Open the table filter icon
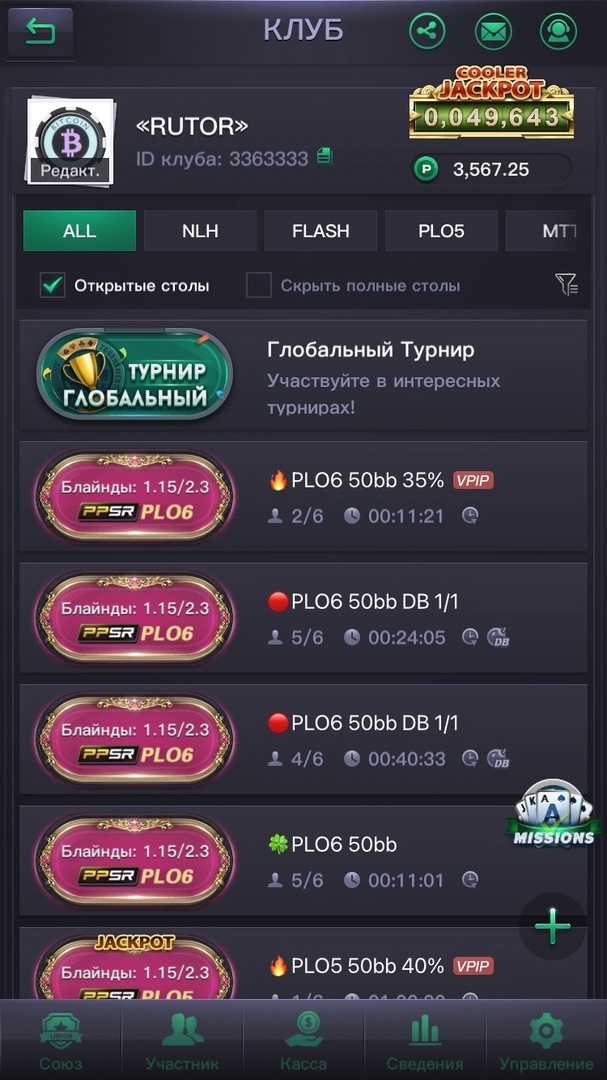The image size is (607, 1080). (x=566, y=286)
